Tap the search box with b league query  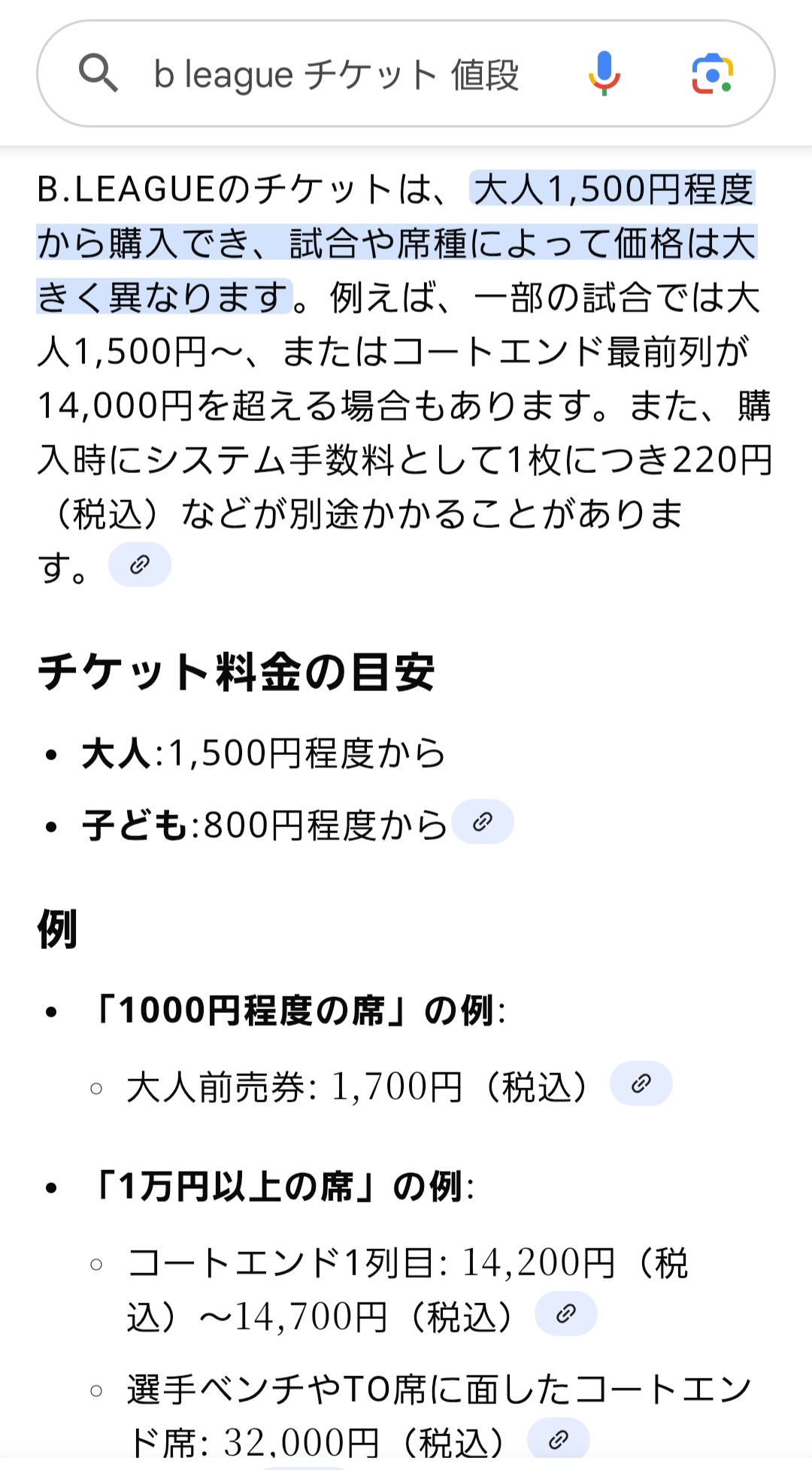337,75
